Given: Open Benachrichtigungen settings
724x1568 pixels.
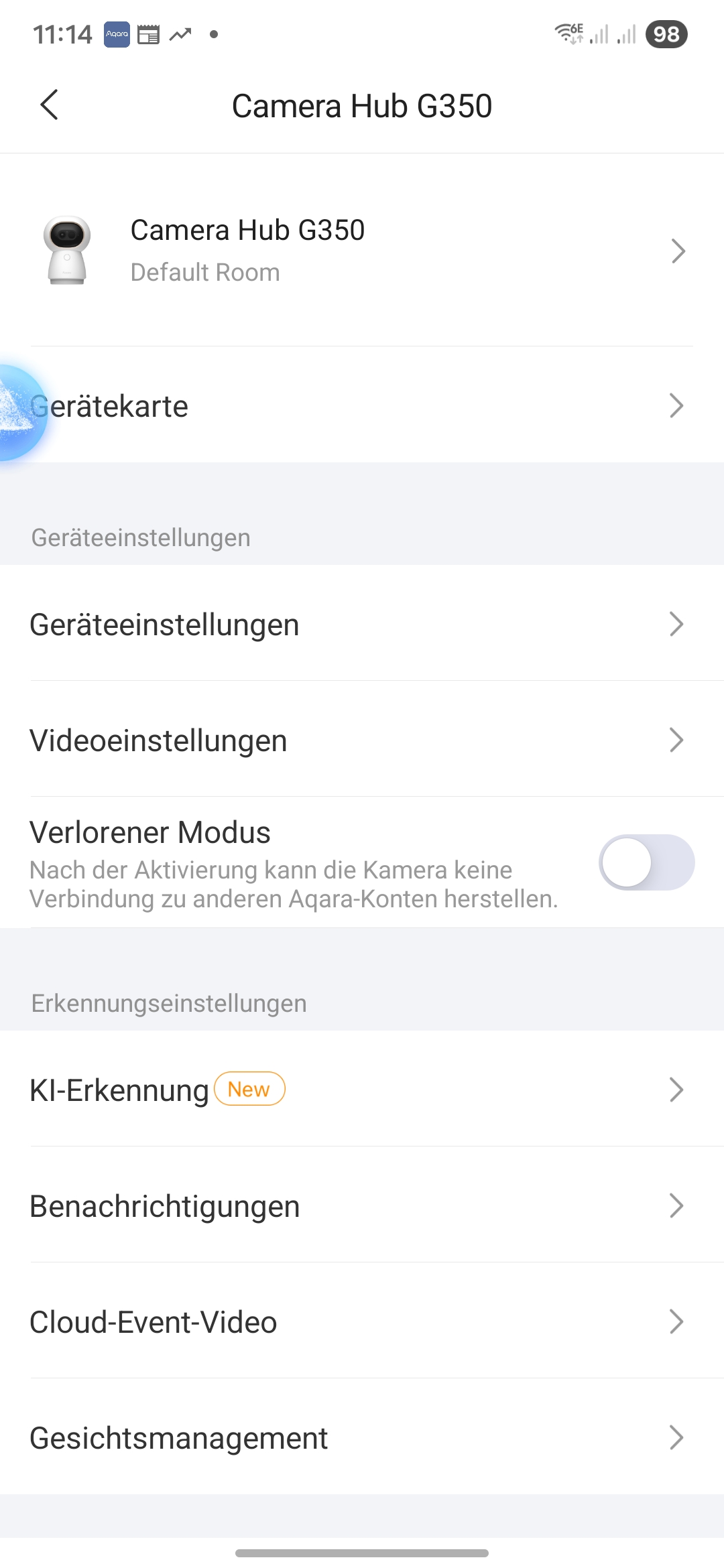Looking at the screenshot, I should pos(362,1206).
